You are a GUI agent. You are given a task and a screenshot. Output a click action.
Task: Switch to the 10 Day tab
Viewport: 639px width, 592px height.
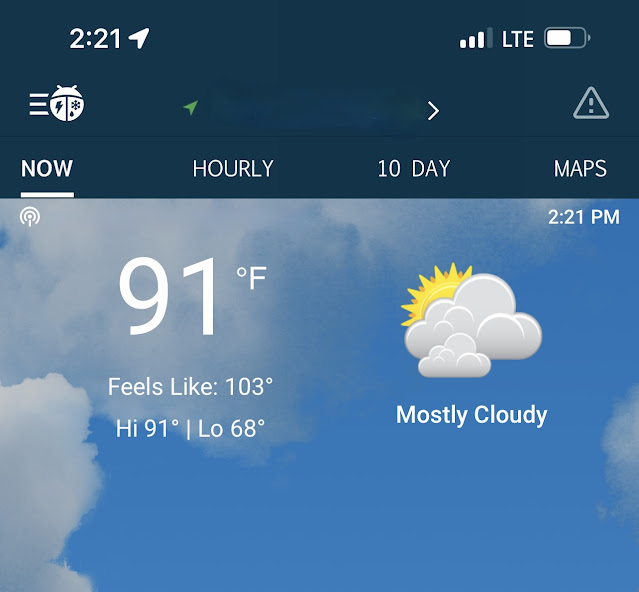413,169
